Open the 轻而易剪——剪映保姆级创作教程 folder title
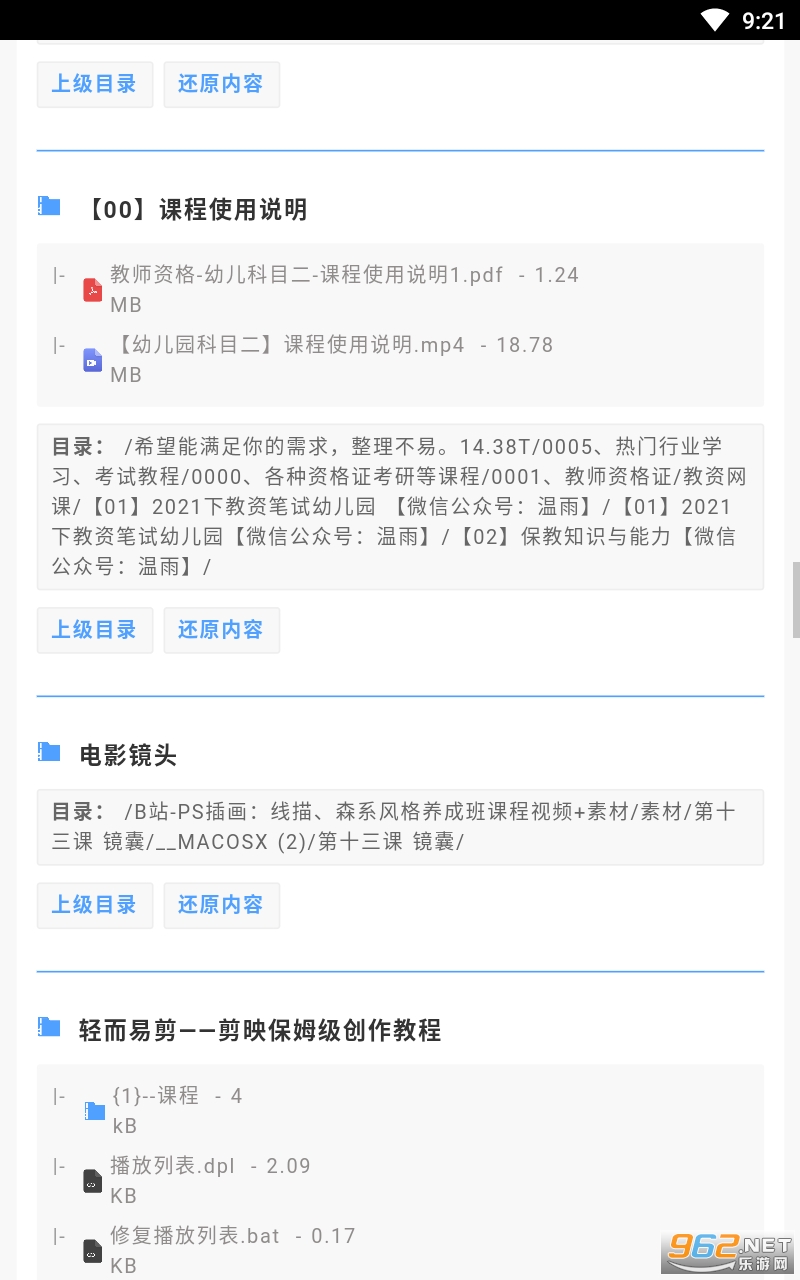800x1280 pixels. pos(260,1030)
